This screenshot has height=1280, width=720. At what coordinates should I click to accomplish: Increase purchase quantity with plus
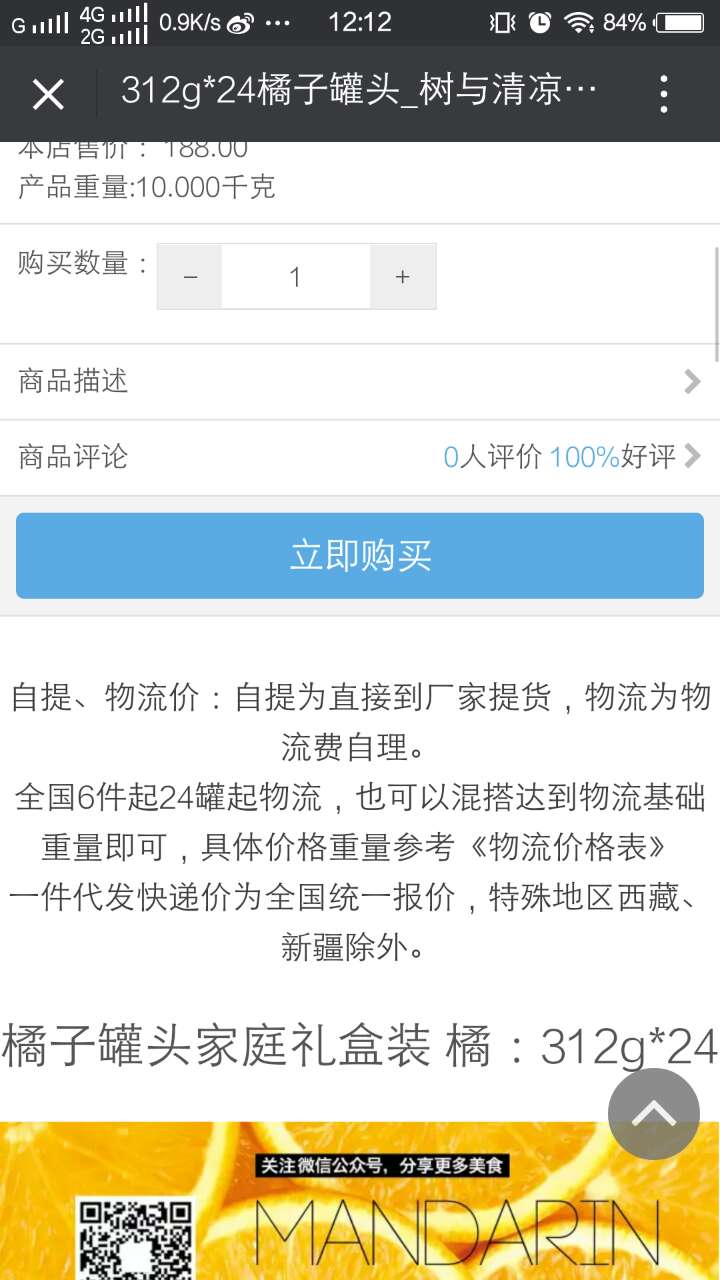pyautogui.click(x=402, y=277)
